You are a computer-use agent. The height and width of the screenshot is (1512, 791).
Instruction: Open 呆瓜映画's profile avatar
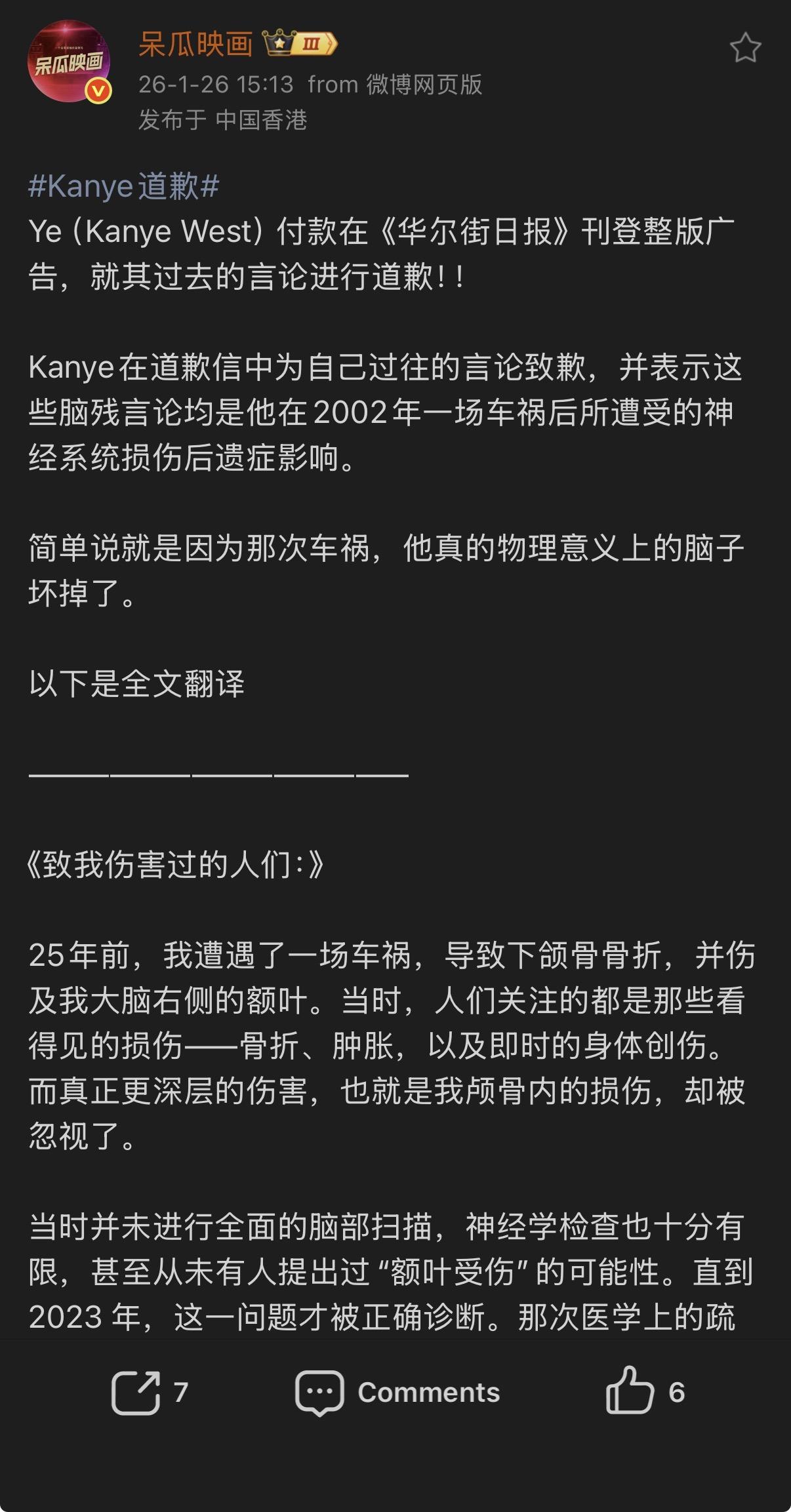coord(68,62)
